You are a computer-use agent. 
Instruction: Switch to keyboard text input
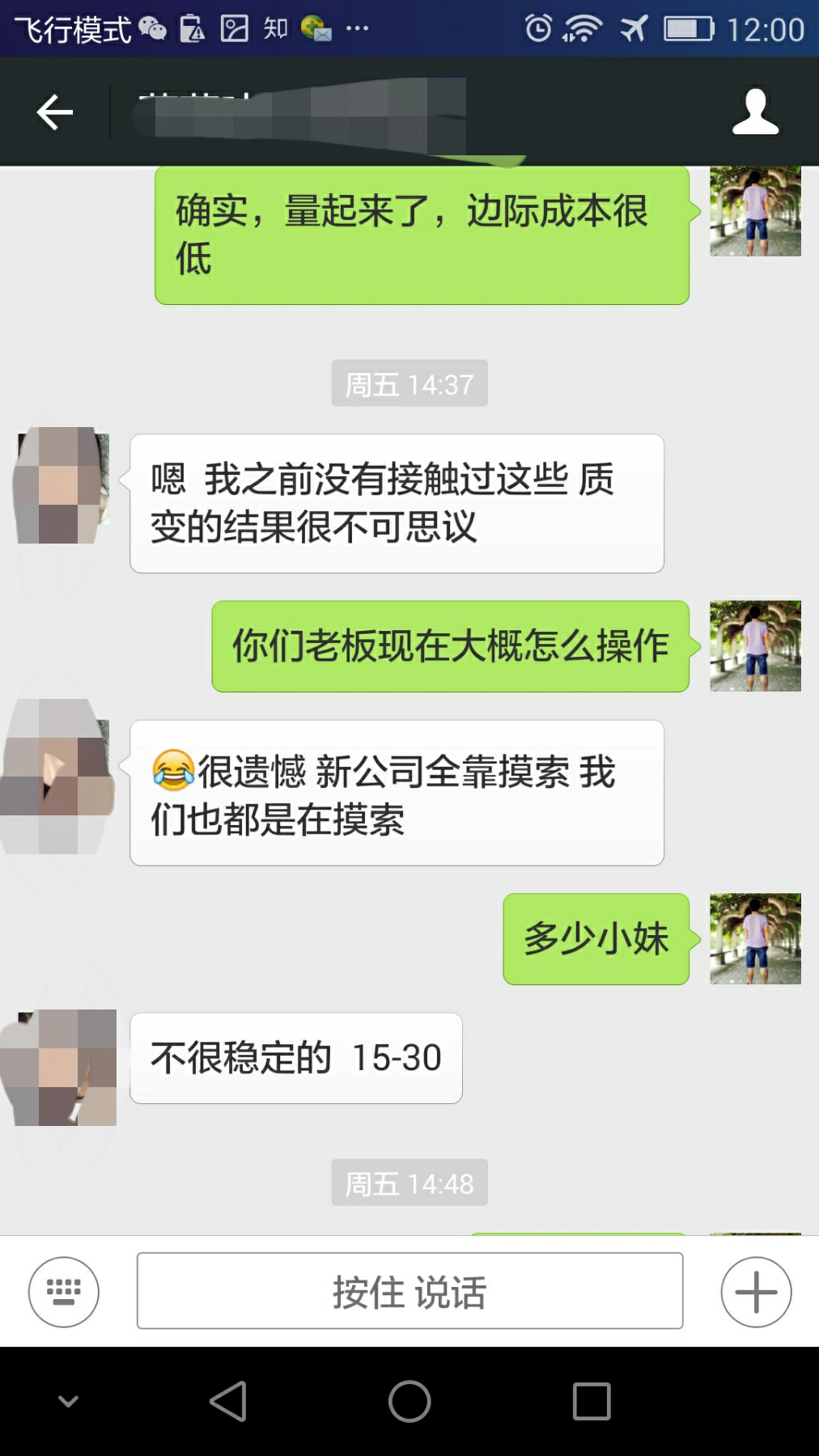pos(63,1292)
